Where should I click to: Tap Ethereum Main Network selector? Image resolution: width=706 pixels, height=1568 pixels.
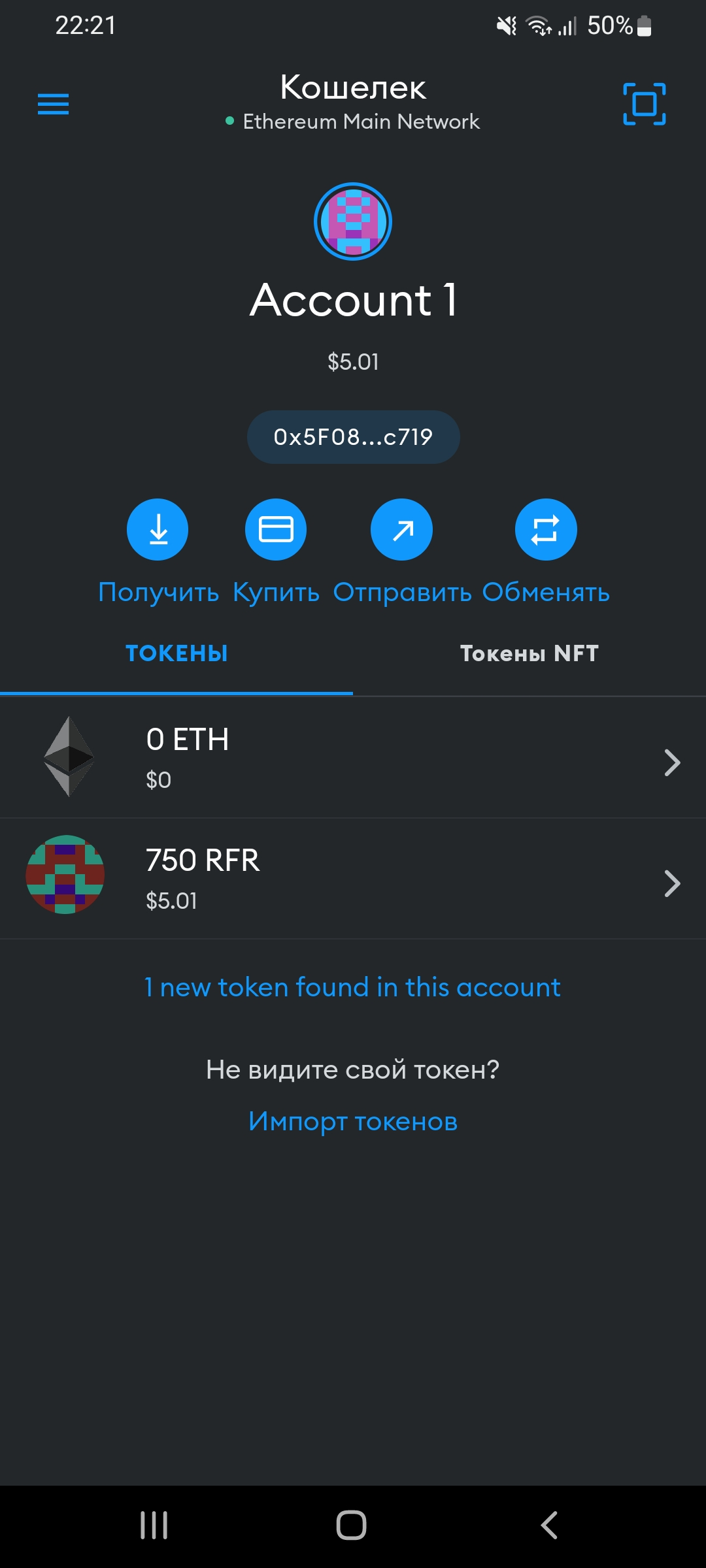point(353,122)
